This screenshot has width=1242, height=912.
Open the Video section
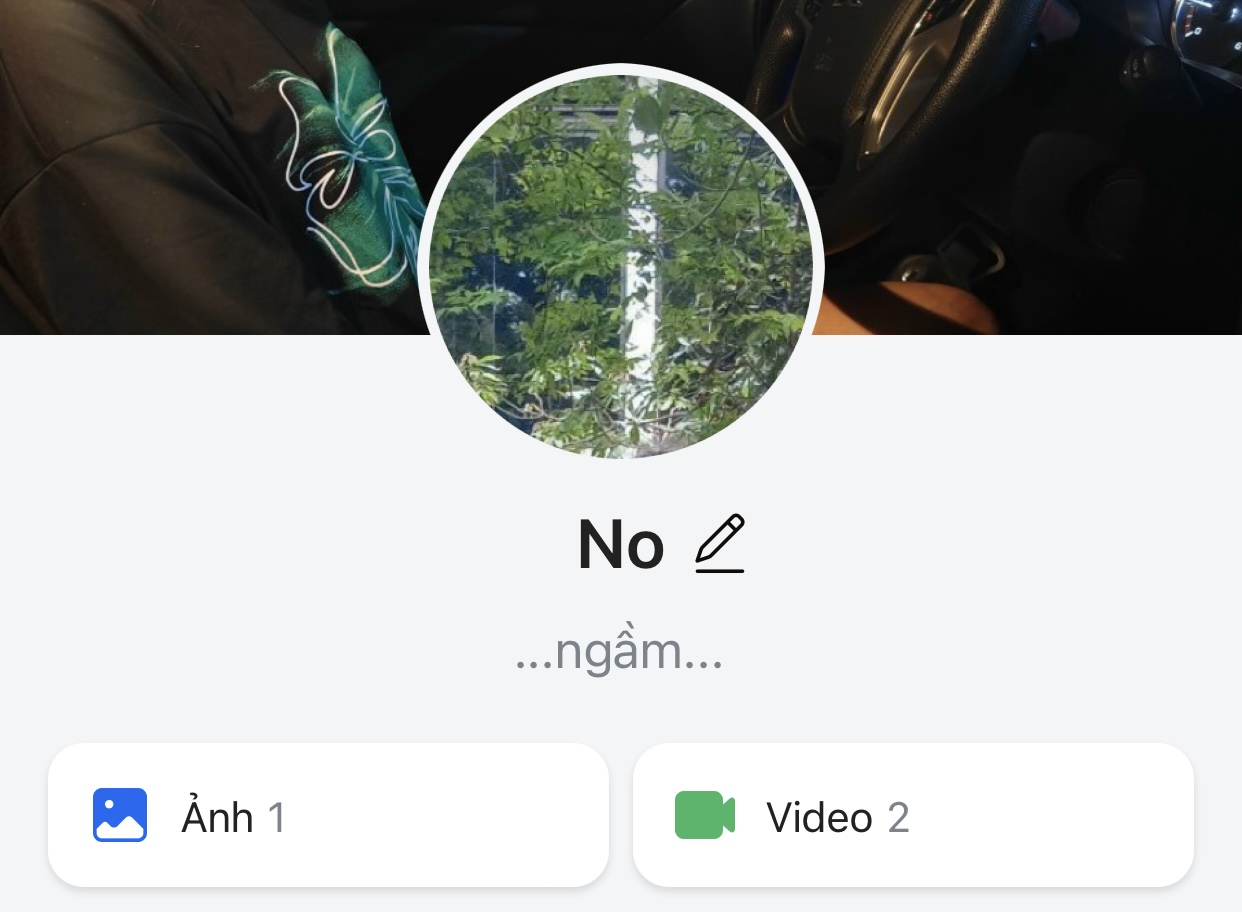[913, 816]
